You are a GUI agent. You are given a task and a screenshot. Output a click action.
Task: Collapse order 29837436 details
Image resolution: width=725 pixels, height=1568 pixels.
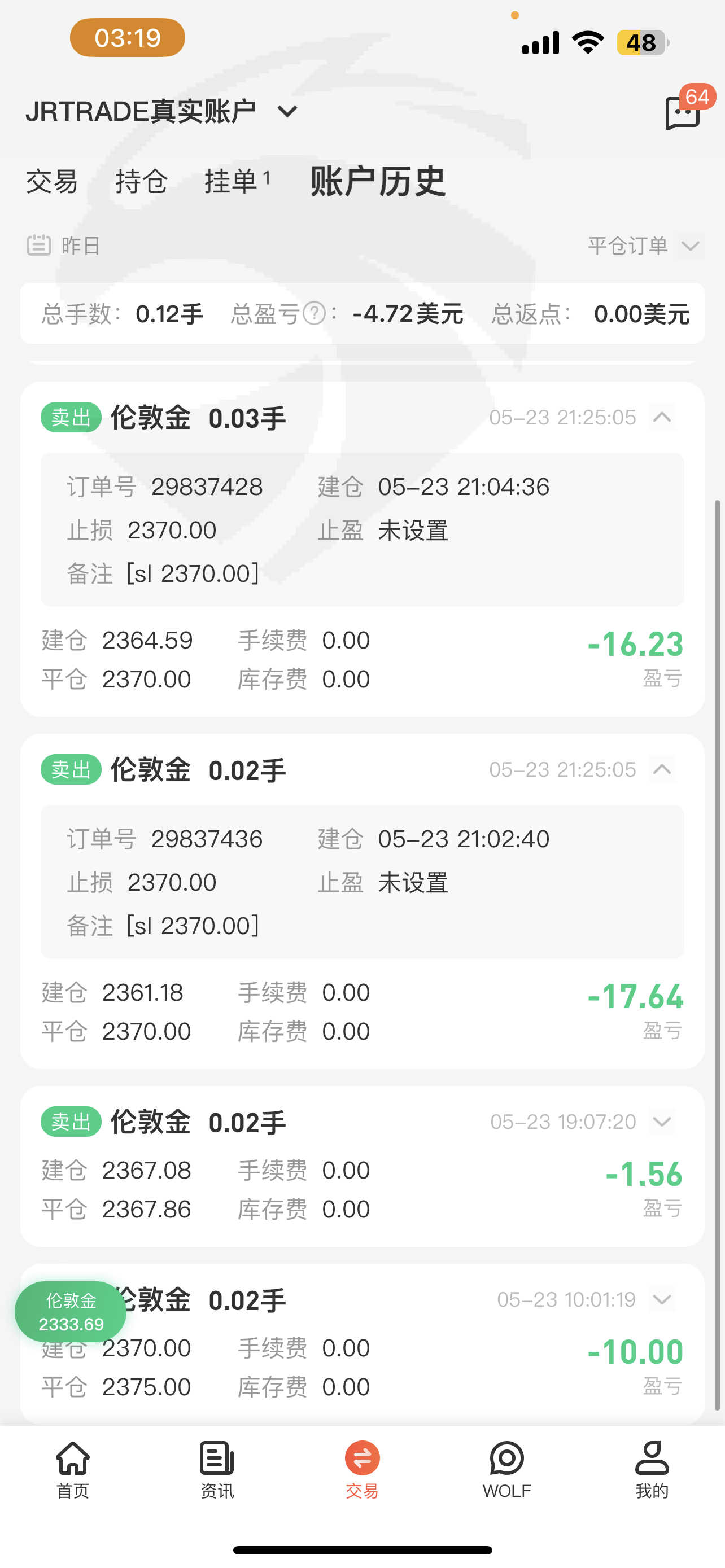coord(662,770)
